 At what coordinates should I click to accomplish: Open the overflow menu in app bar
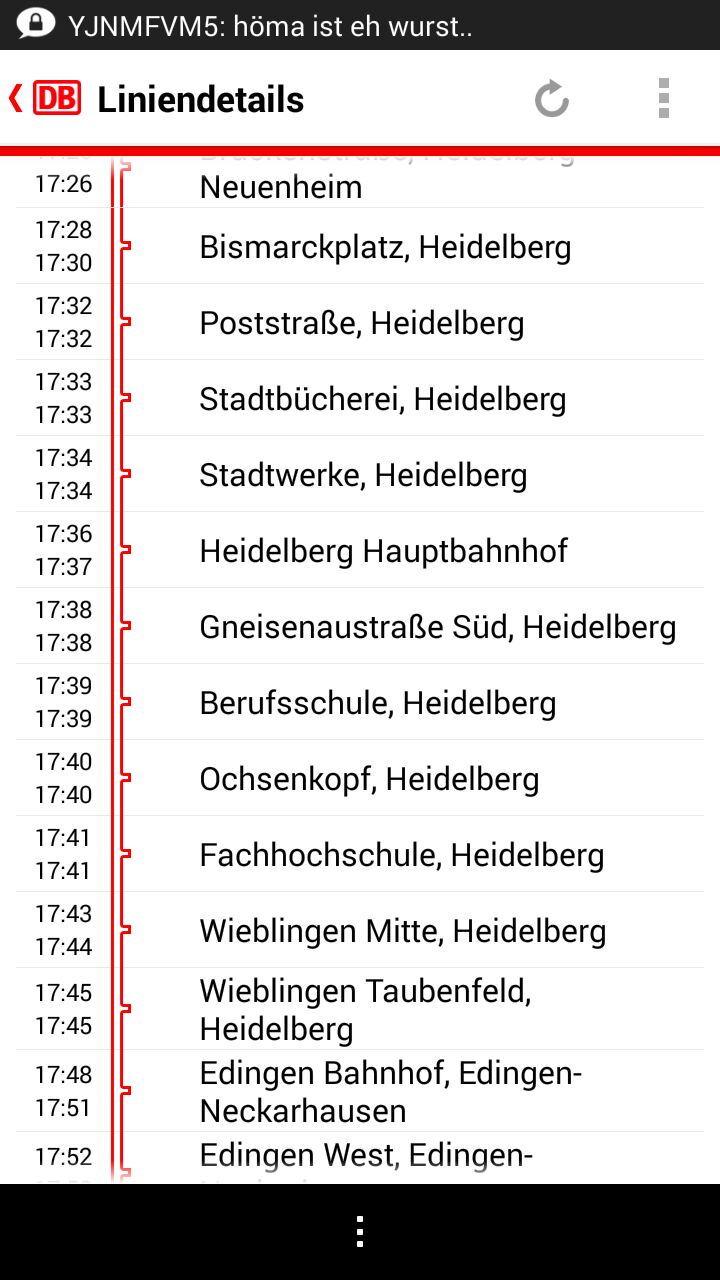coord(663,99)
